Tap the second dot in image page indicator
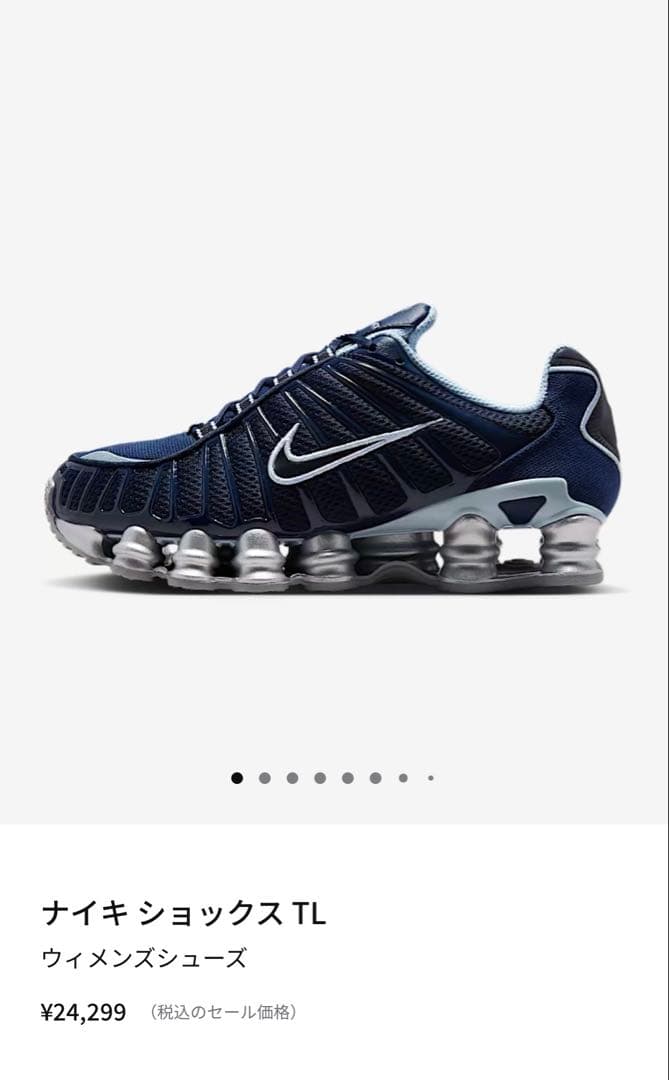Screen dimensions: 669x1080 pos(265,777)
